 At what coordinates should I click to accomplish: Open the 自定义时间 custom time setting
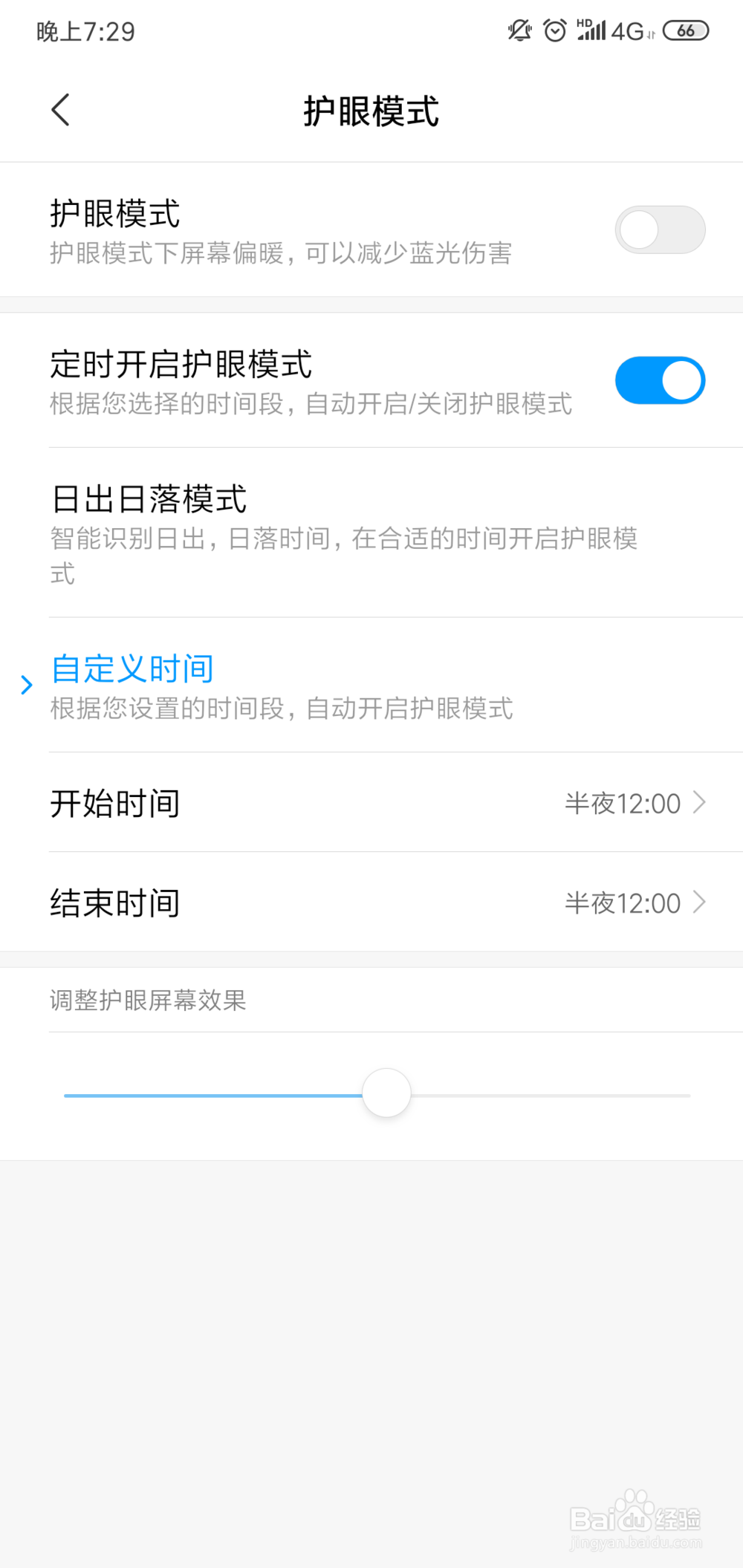pos(132,667)
